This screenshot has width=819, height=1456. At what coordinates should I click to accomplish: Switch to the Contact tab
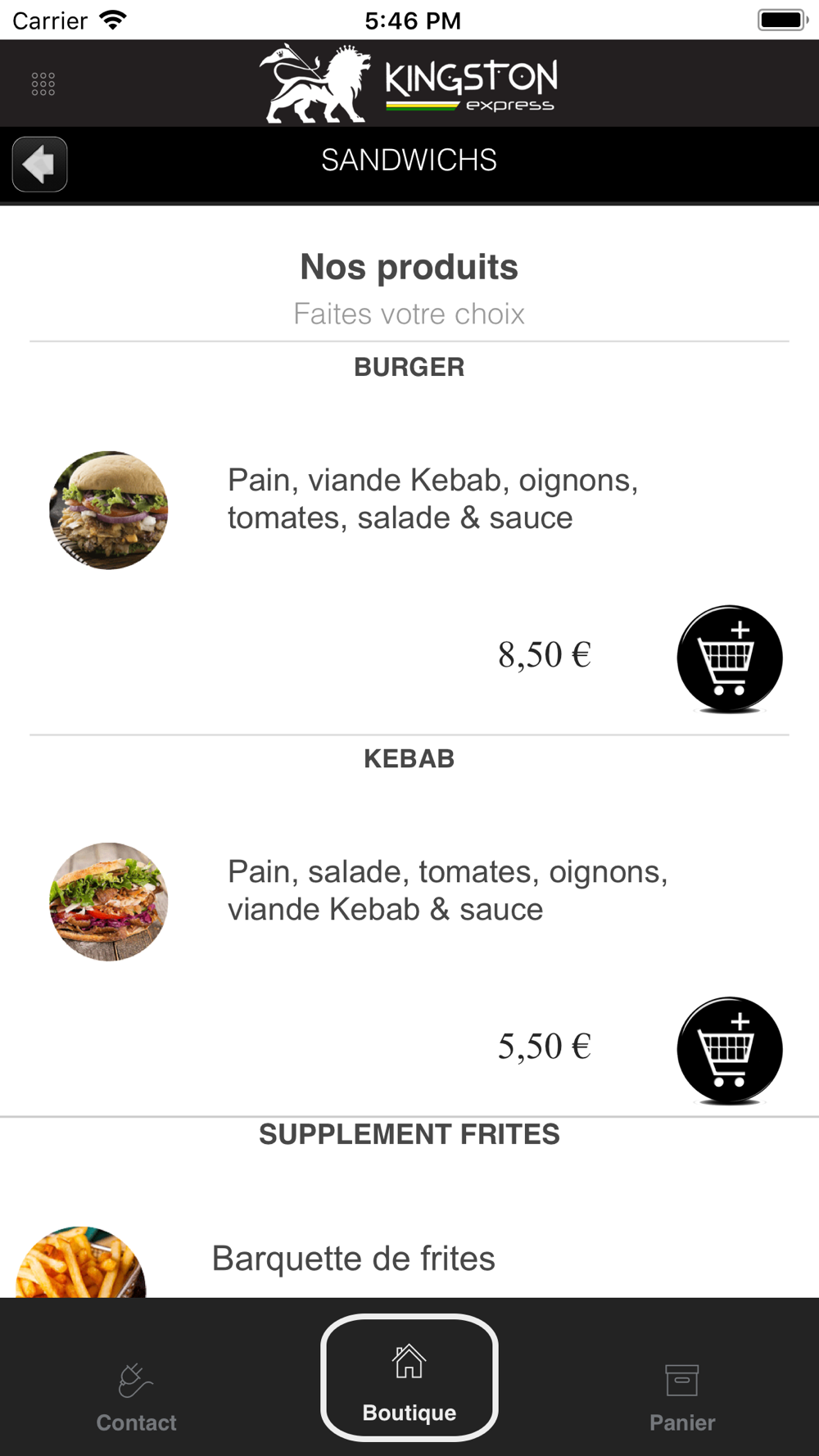[136, 1397]
